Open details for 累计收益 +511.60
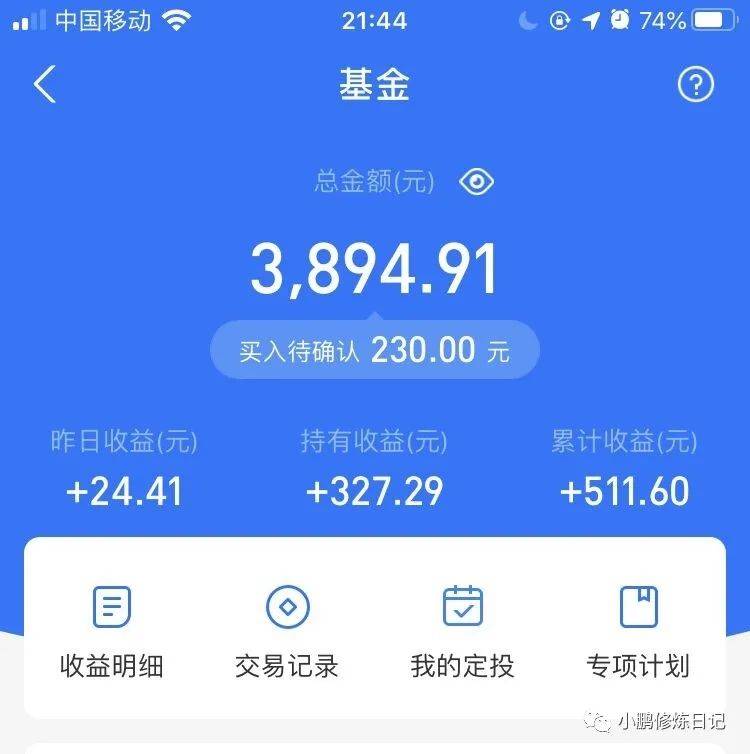This screenshot has height=754, width=750. pos(626,490)
